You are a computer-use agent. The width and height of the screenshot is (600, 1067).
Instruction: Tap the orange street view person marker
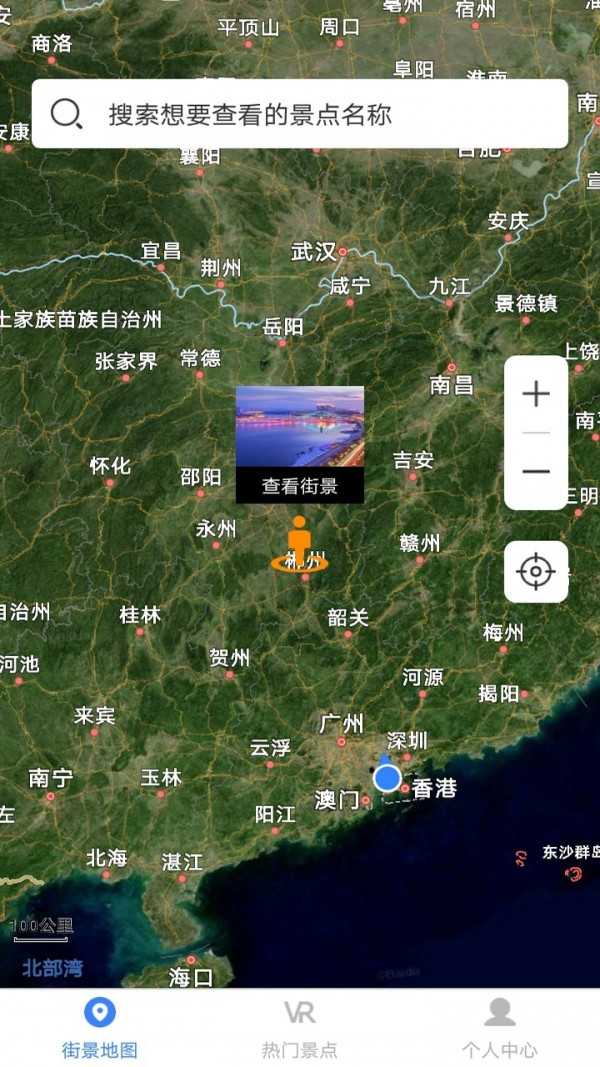pos(299,545)
